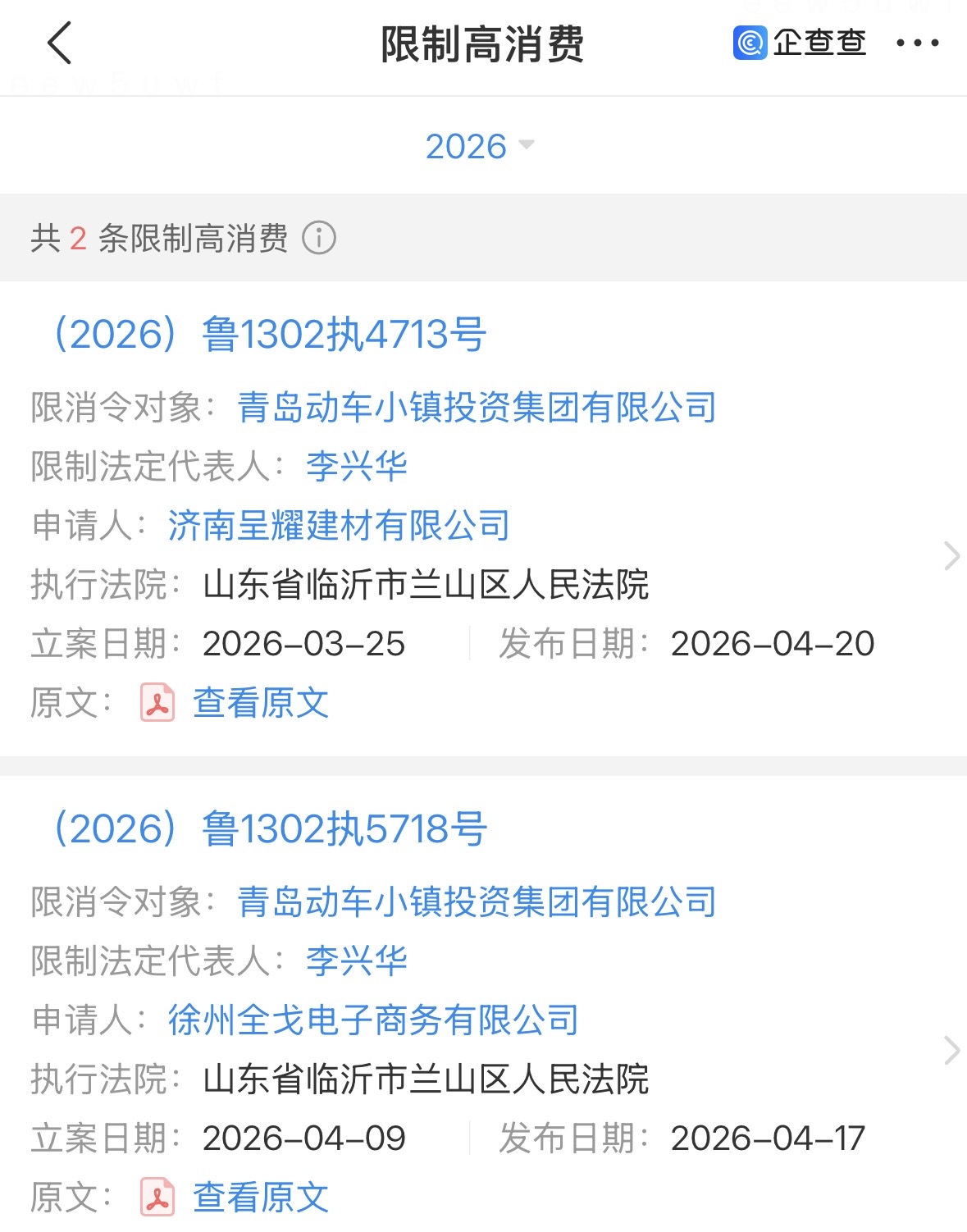Open case (2026)鲁1302执4713号

(271, 335)
